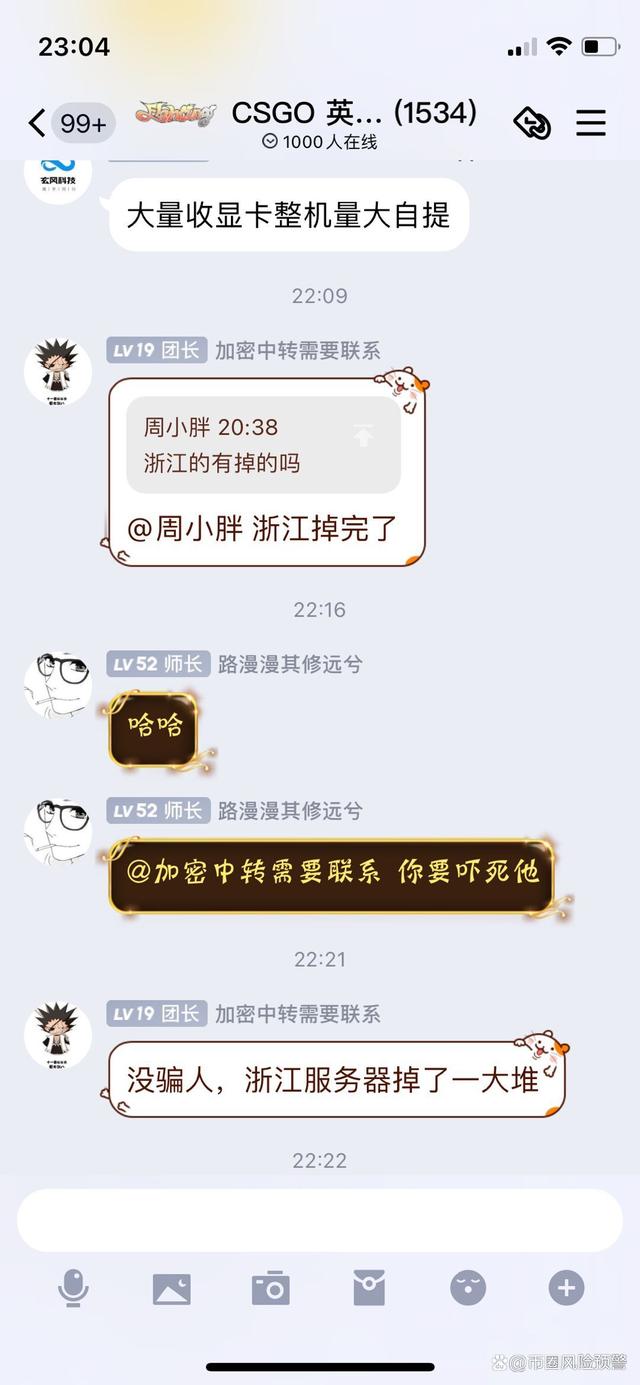Open the emoji panel
Screen dimensions: 640x1385
point(468,1288)
